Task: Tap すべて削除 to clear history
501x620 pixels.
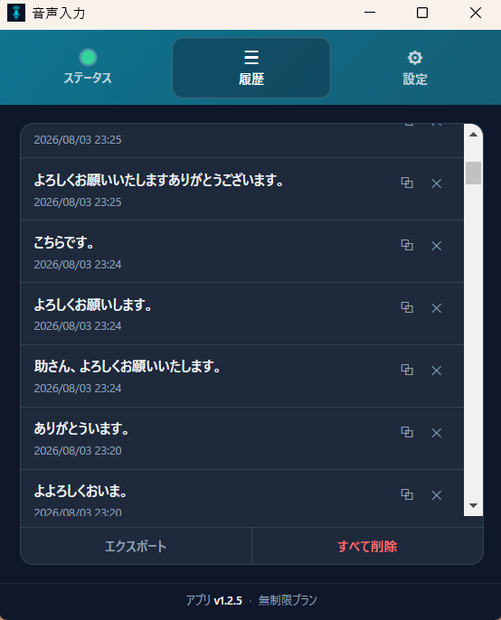Action: [x=367, y=546]
